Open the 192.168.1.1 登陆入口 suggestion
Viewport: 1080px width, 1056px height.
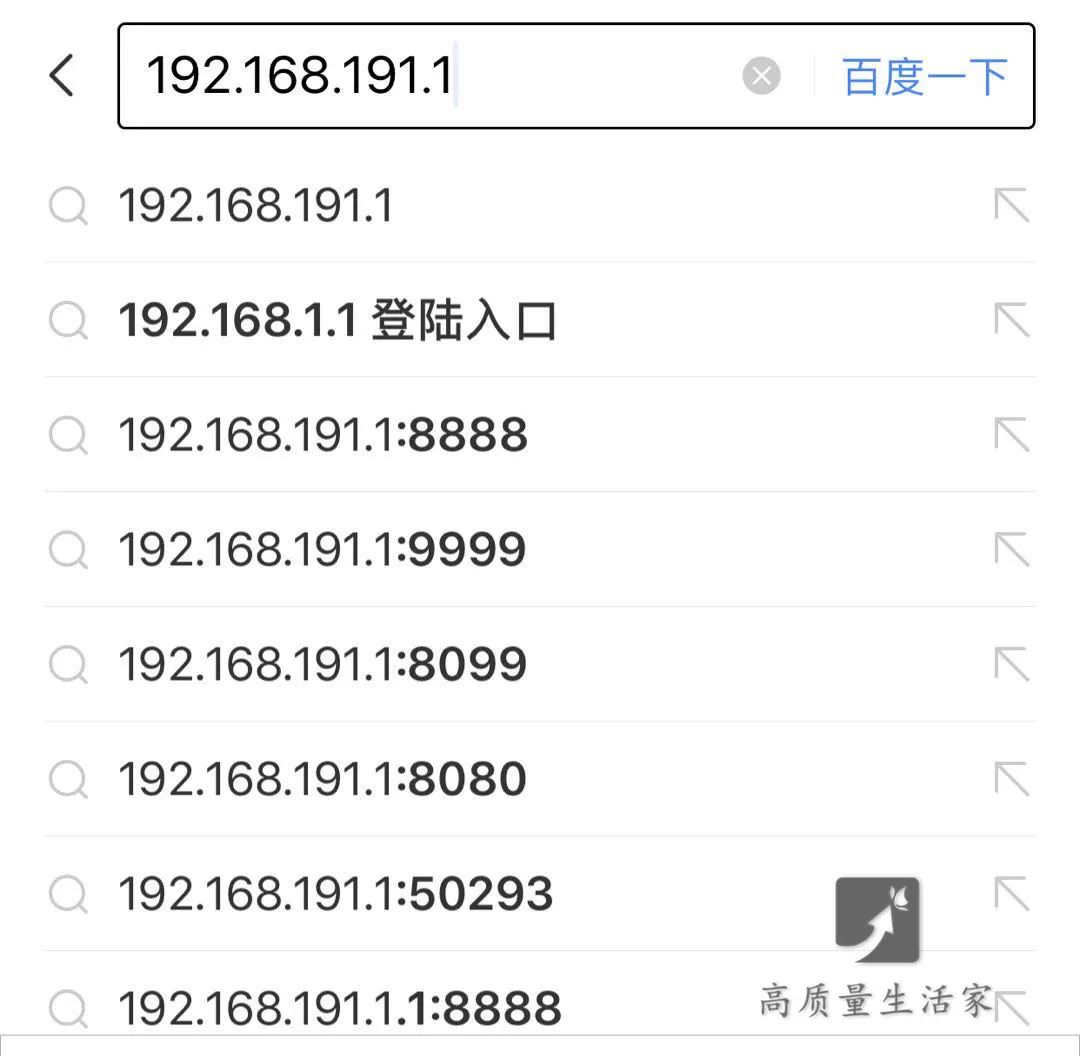coord(337,321)
